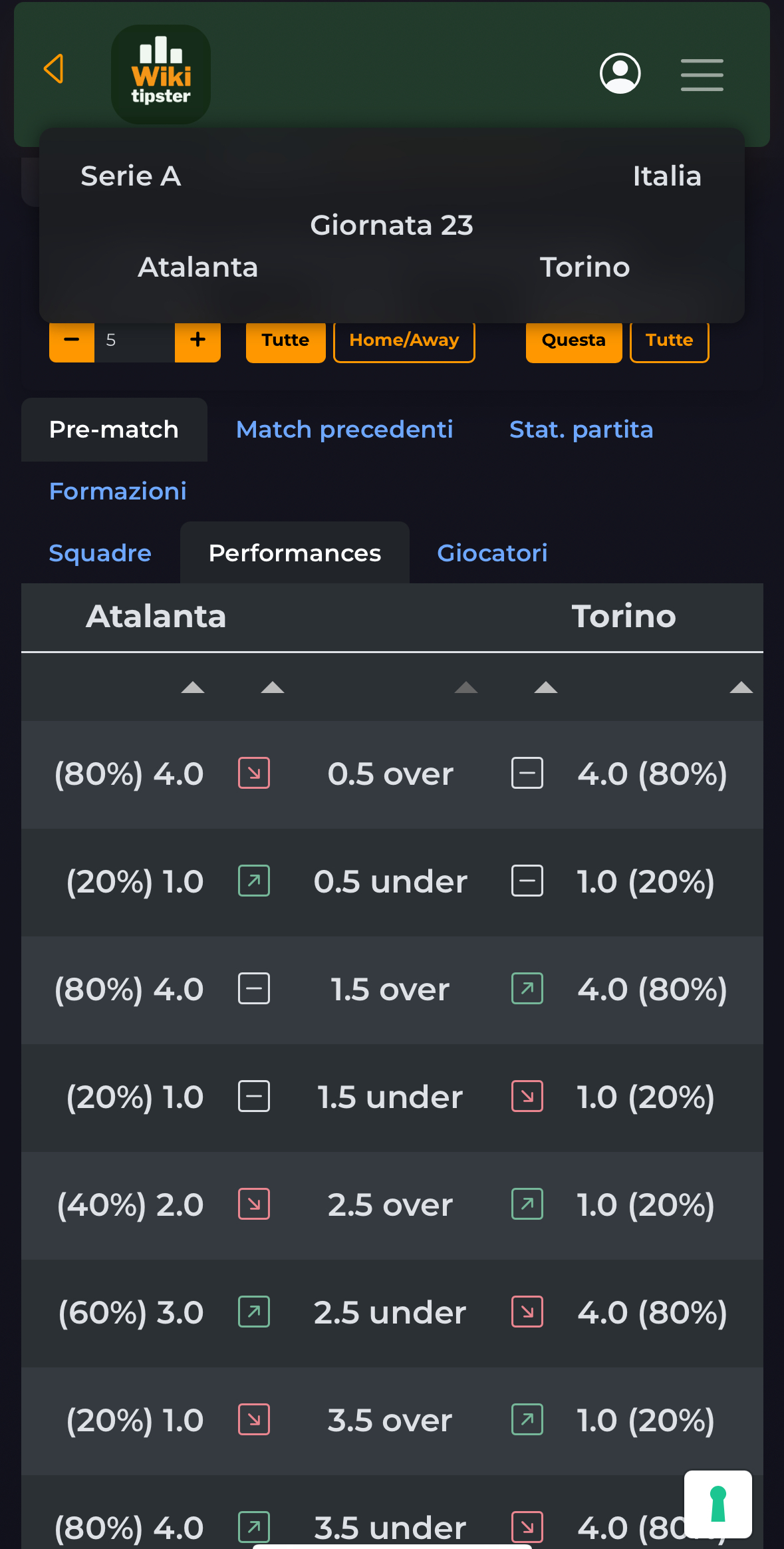Increase match count with plus button
The image size is (784, 1549).
click(x=197, y=341)
